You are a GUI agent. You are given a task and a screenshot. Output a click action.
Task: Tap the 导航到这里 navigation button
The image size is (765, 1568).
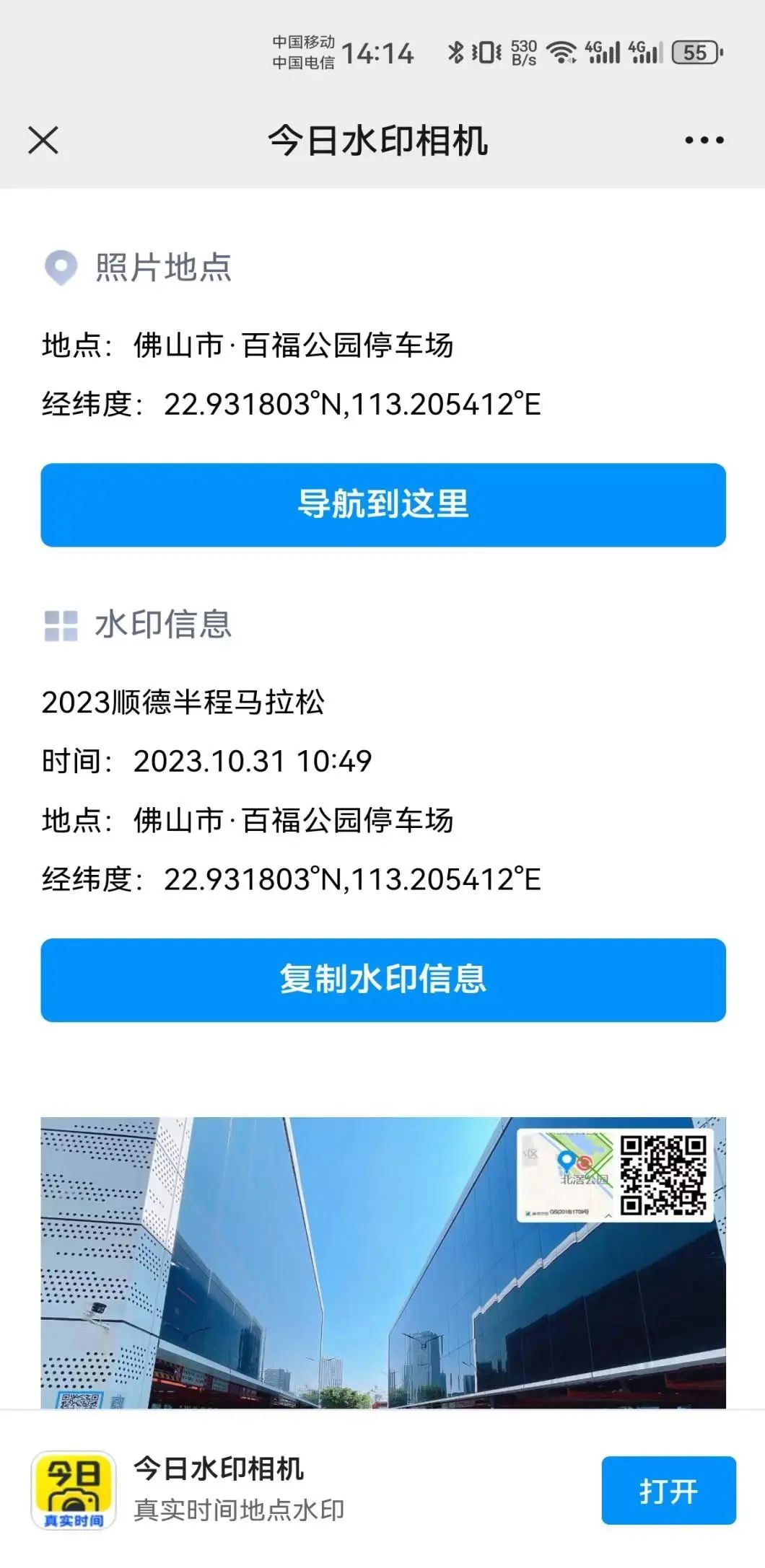[x=383, y=505]
